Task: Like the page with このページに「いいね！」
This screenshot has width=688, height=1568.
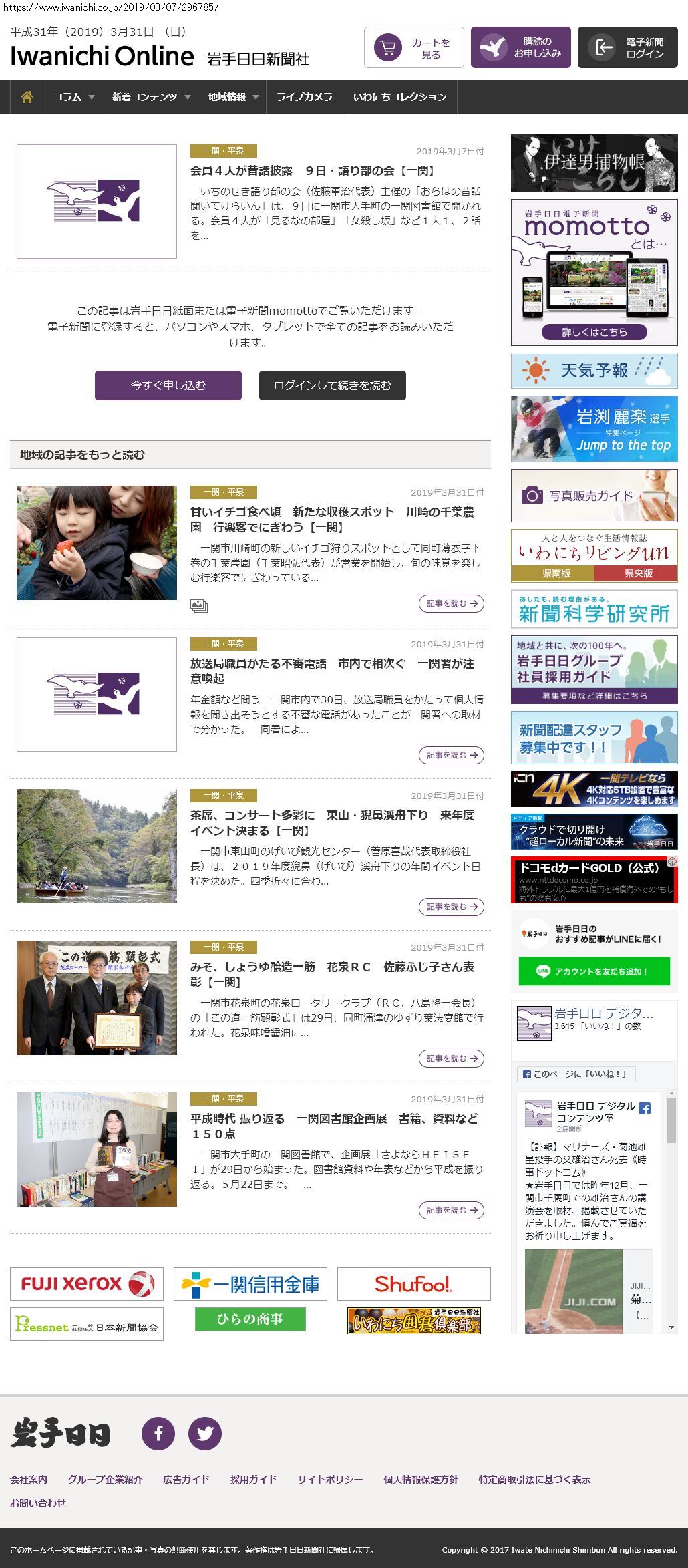Action: 576,1074
